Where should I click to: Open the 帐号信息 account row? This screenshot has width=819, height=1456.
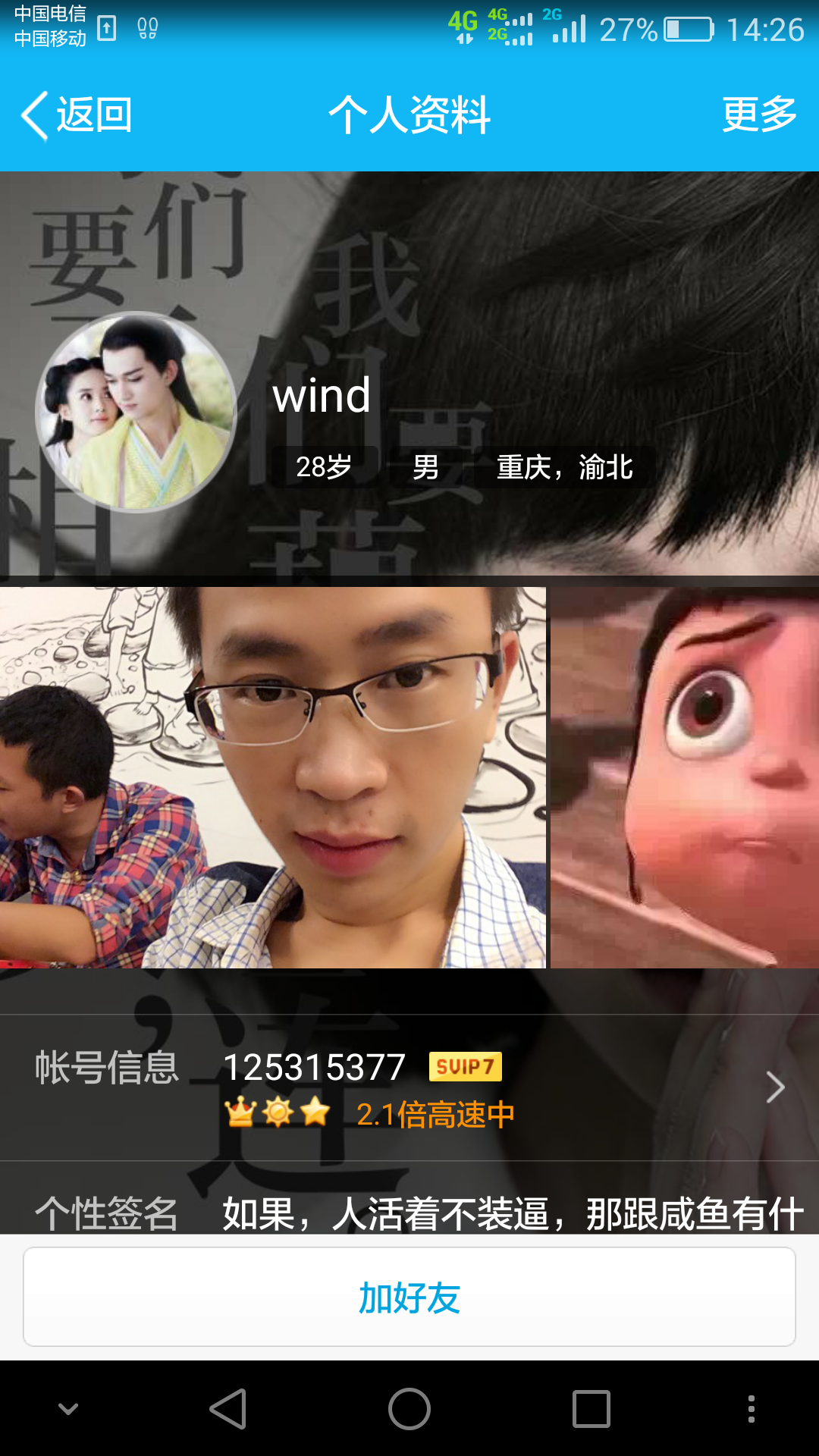(x=409, y=1087)
